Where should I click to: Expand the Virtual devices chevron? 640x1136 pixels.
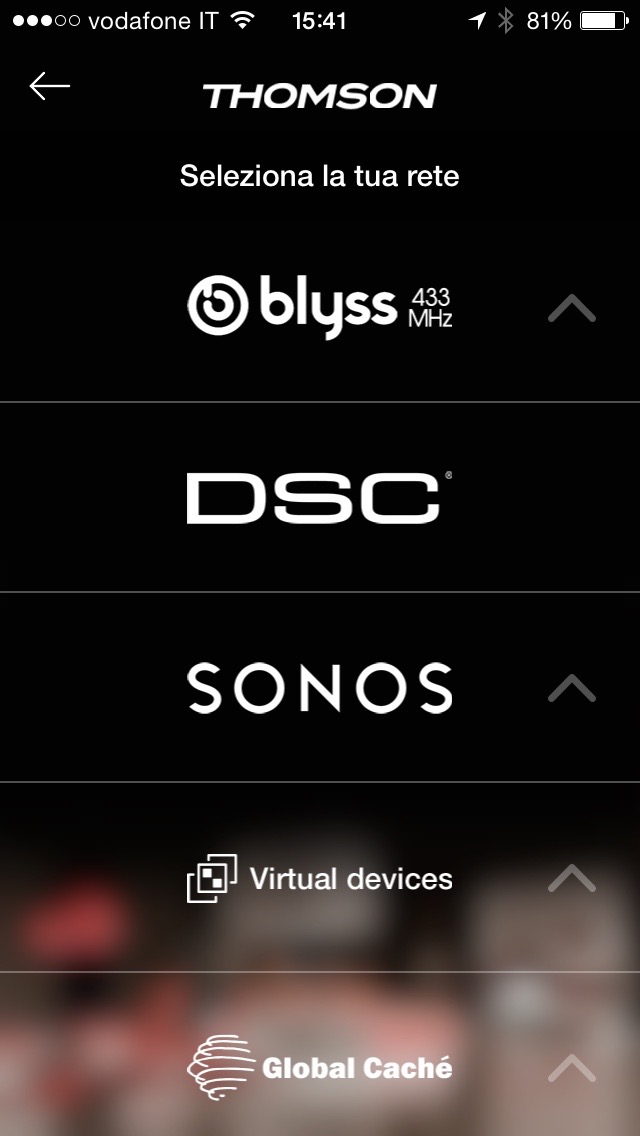tap(572, 878)
